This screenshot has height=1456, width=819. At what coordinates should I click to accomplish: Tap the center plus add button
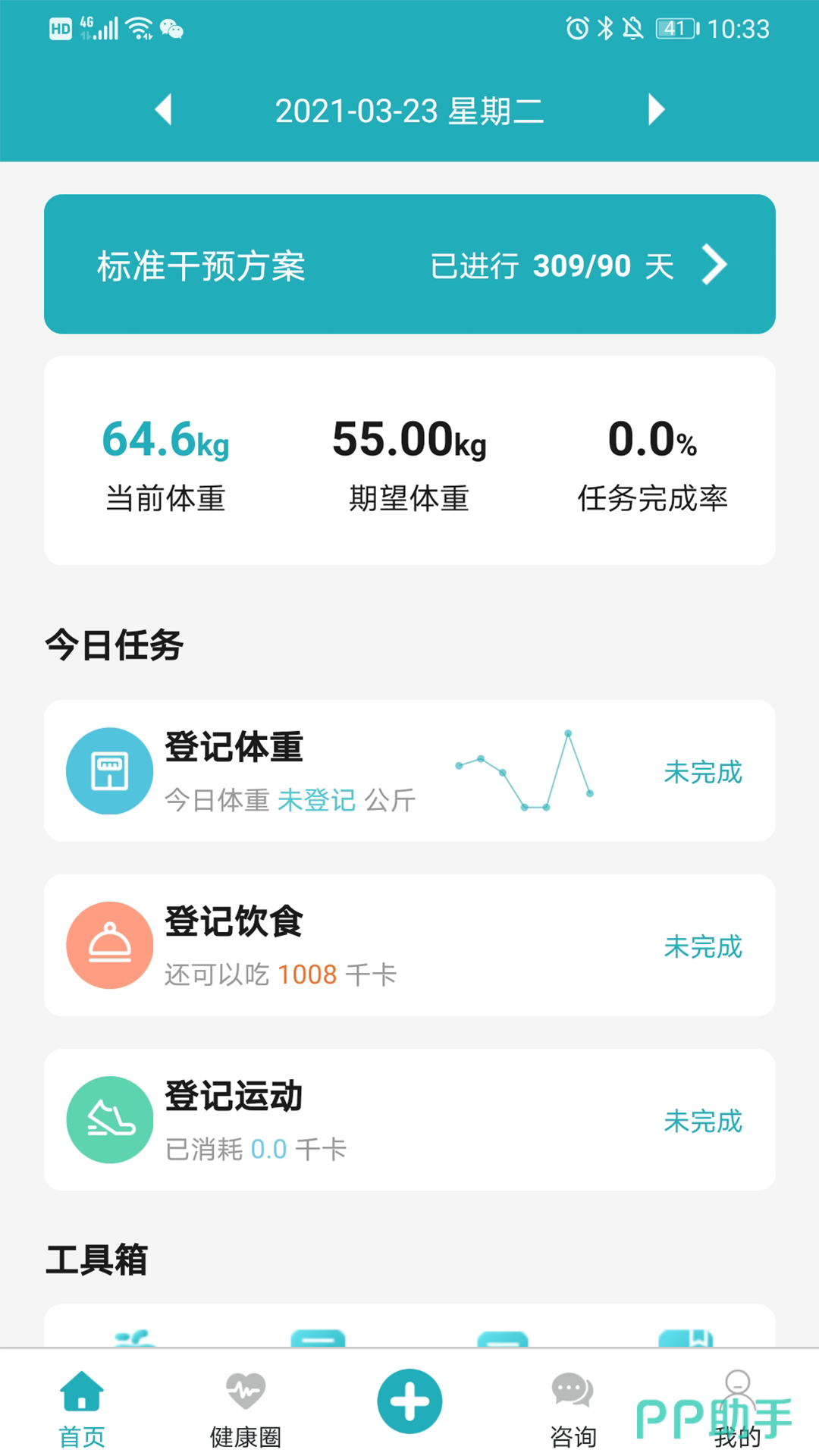(409, 1401)
